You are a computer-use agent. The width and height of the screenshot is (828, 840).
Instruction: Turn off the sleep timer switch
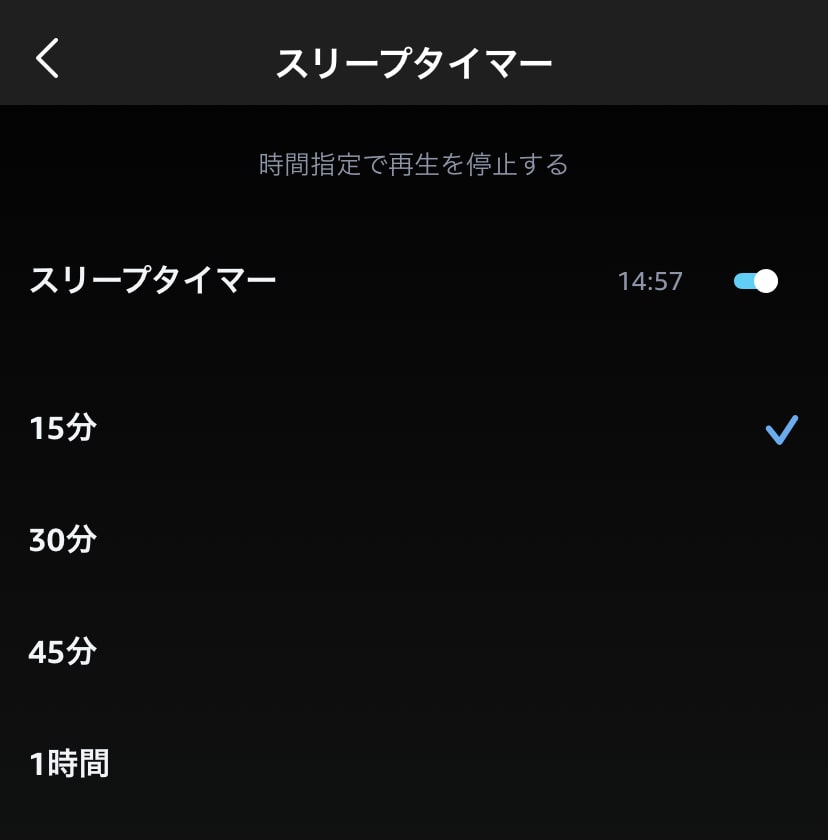click(x=755, y=281)
